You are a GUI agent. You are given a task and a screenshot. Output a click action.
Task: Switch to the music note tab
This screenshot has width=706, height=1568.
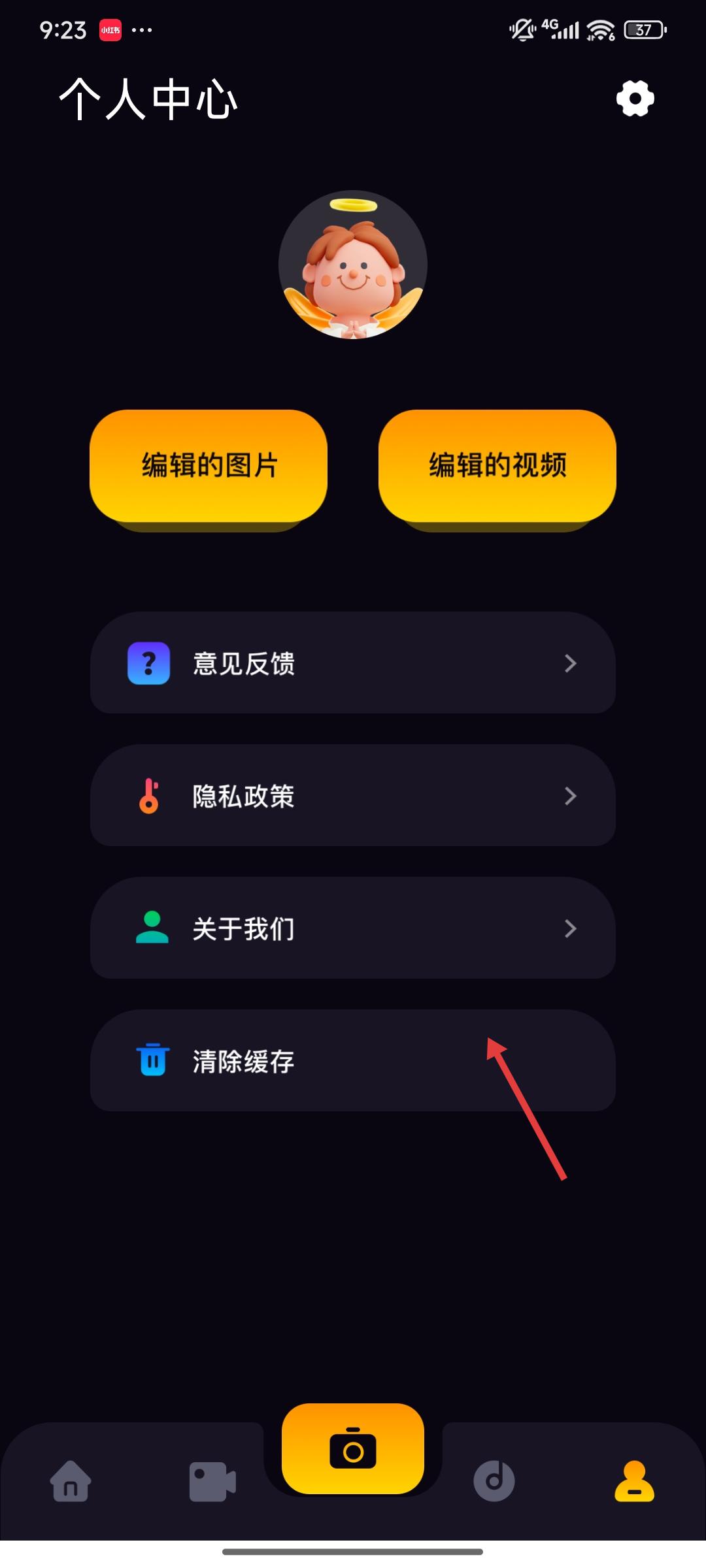click(494, 1480)
